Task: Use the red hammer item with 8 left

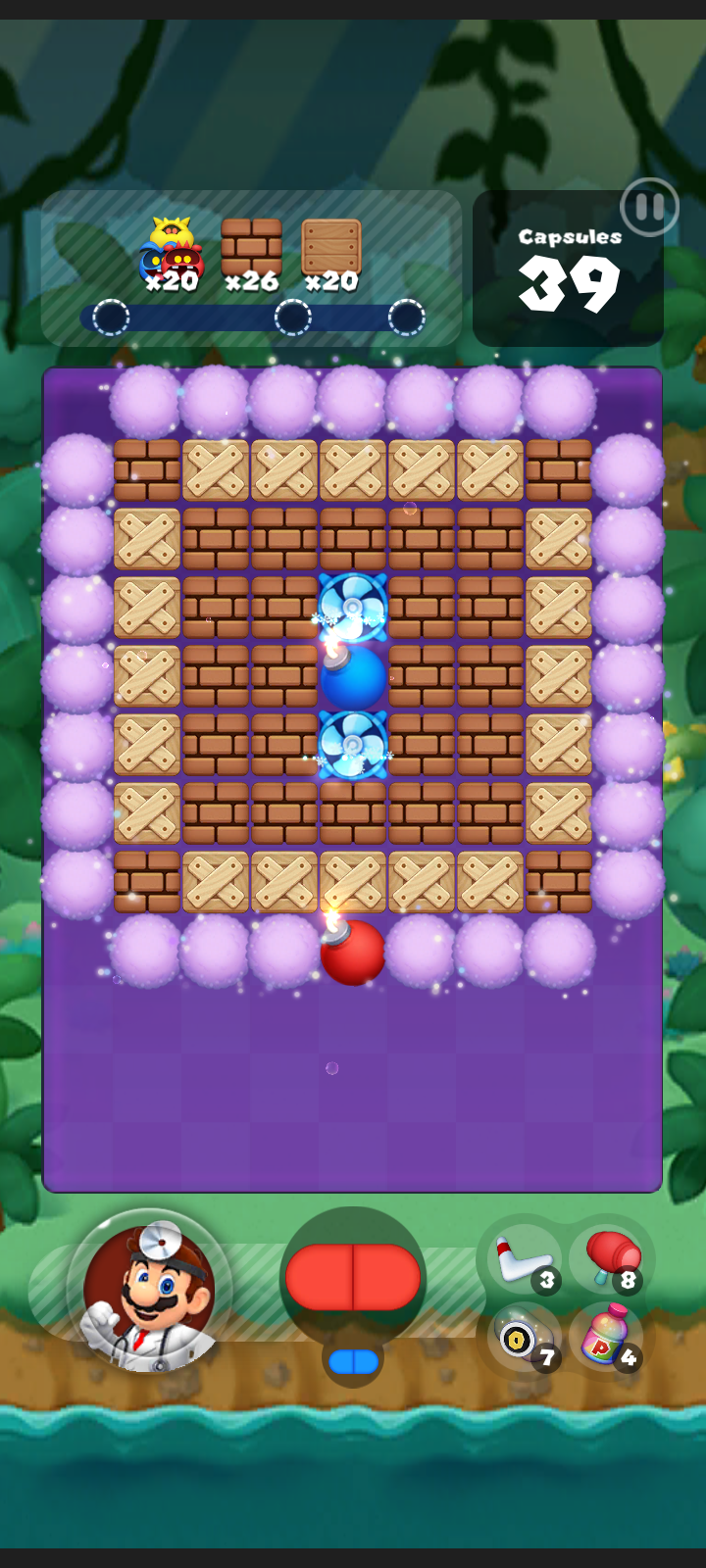Action: click(x=610, y=1258)
